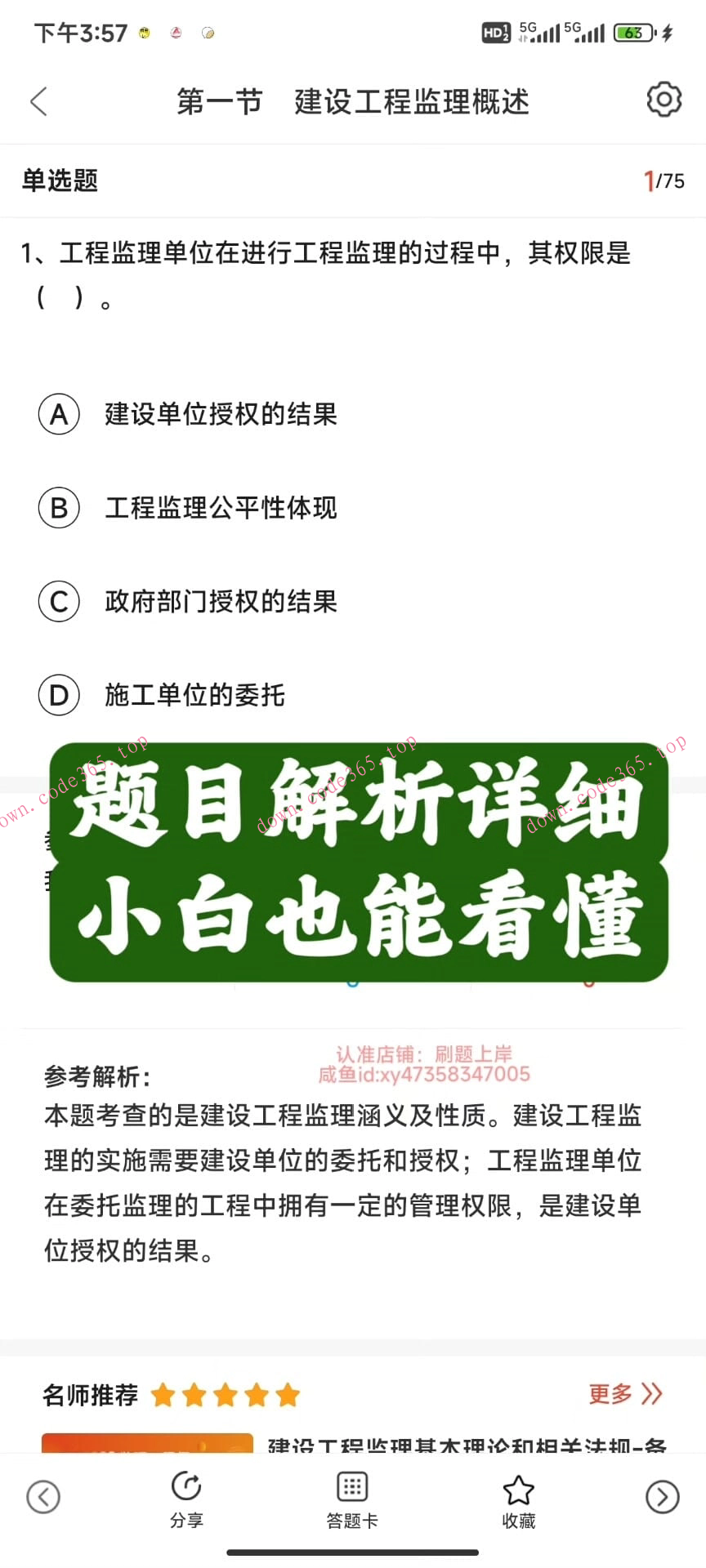Go to next question with right arrow
The width and height of the screenshot is (706, 1568).
coord(662,1497)
